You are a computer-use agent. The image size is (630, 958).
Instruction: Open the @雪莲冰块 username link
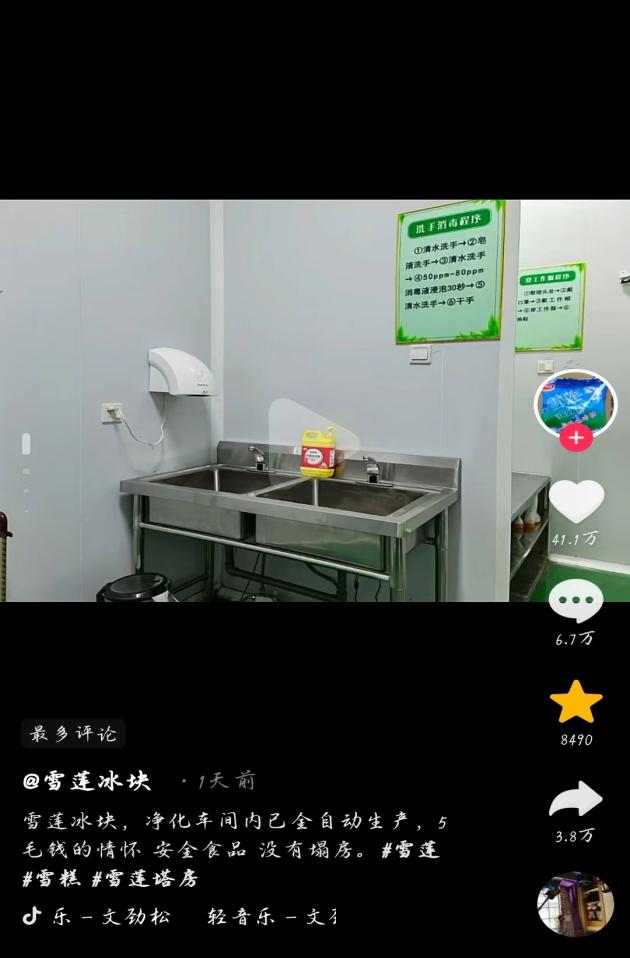point(87,781)
